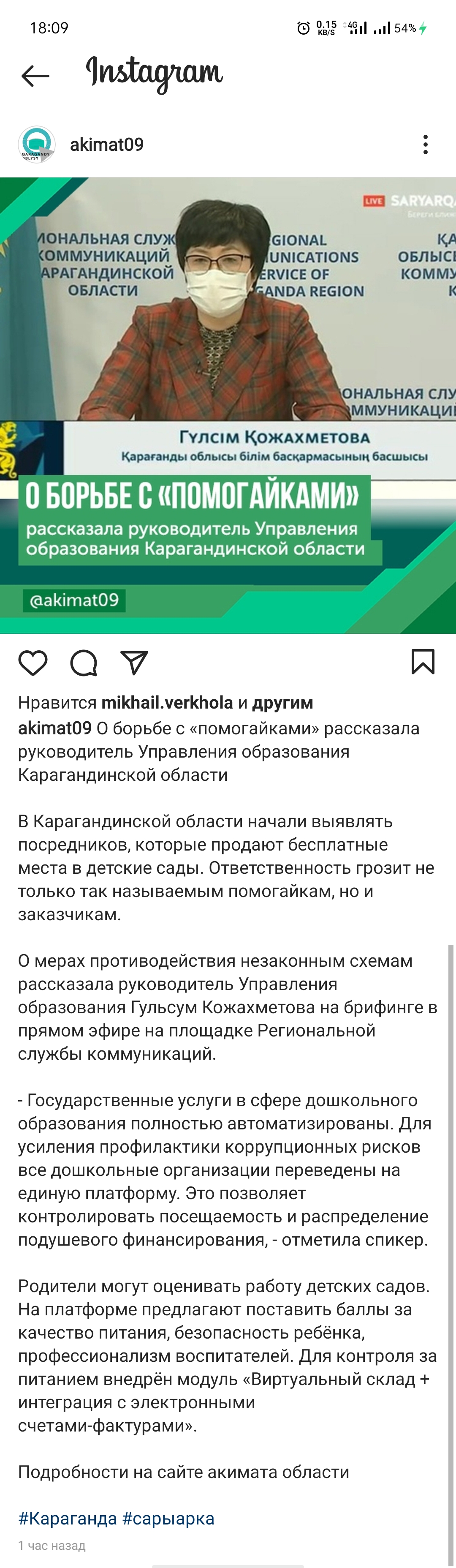
Task: Open the #Караганда hashtag
Action: click(x=68, y=1518)
